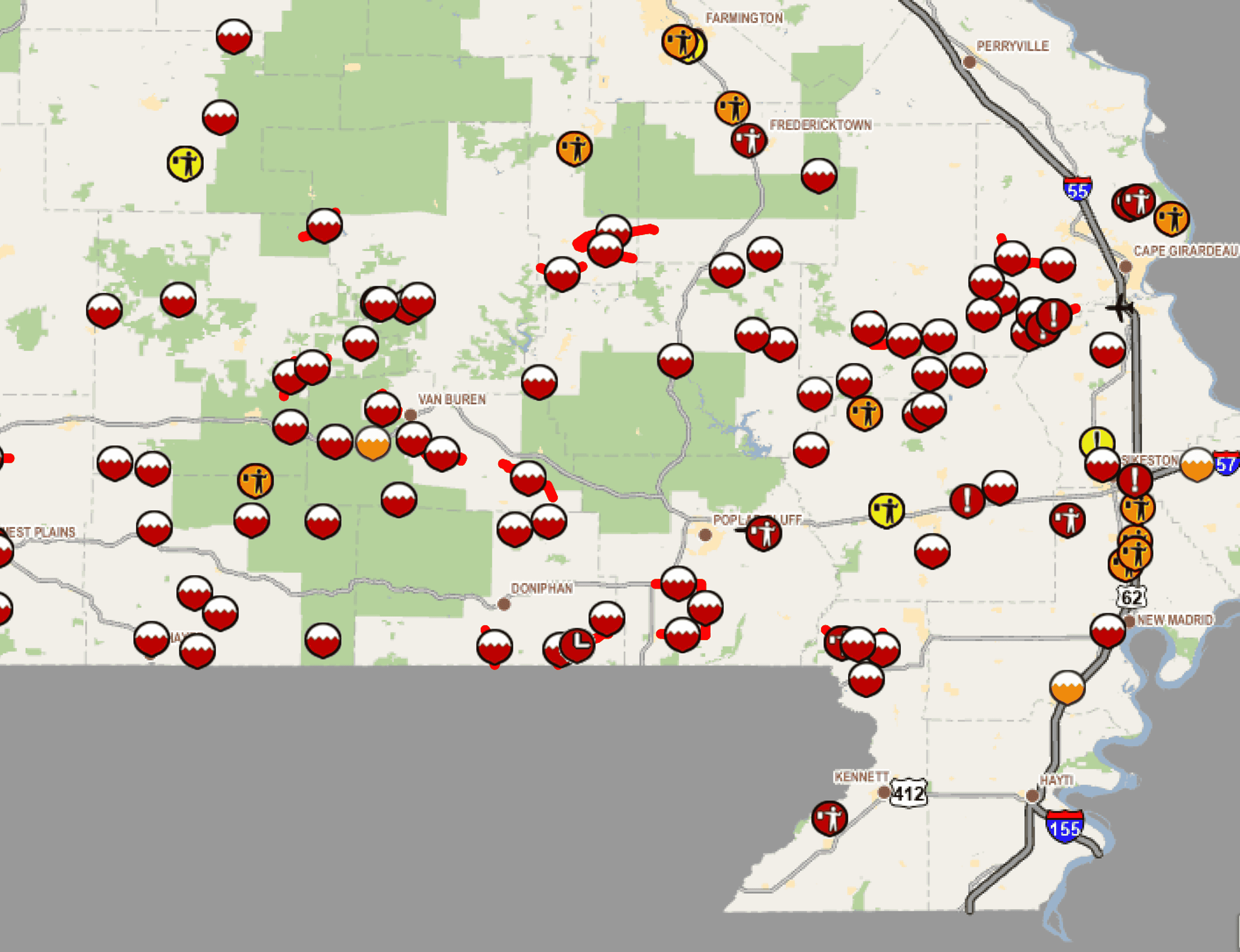The width and height of the screenshot is (1240, 952).
Task: Select the orange worker marker north of Cape Girardeau
Action: (1172, 218)
